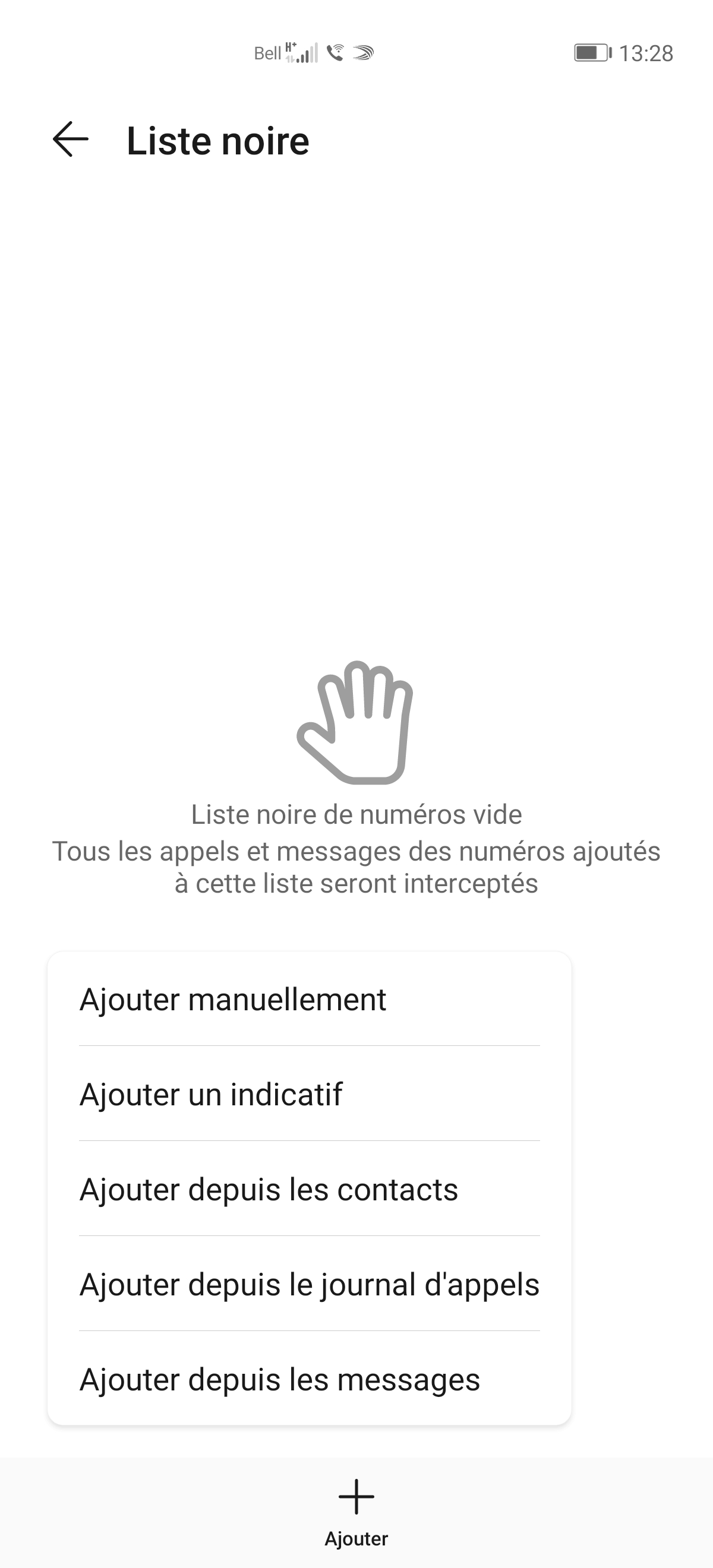
Task: Tap the empty list message text
Action: click(x=356, y=814)
